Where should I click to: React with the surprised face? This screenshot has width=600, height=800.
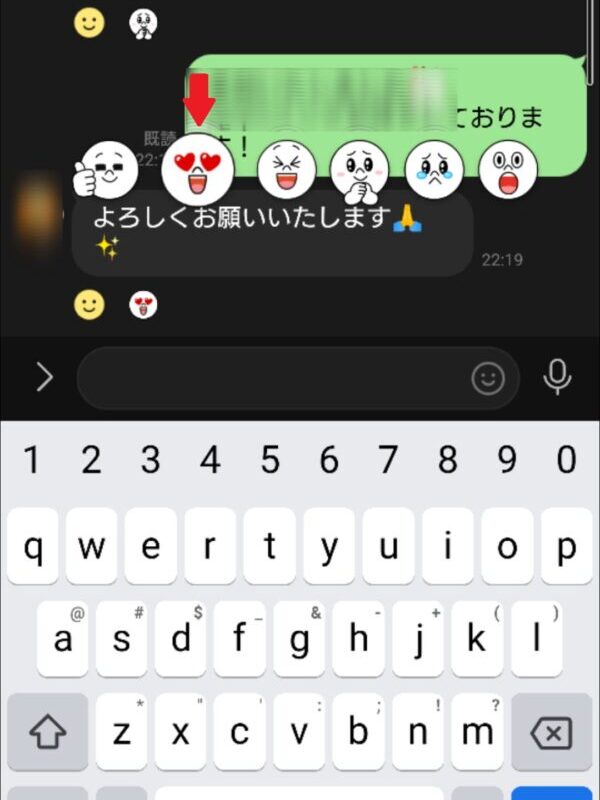pyautogui.click(x=508, y=170)
